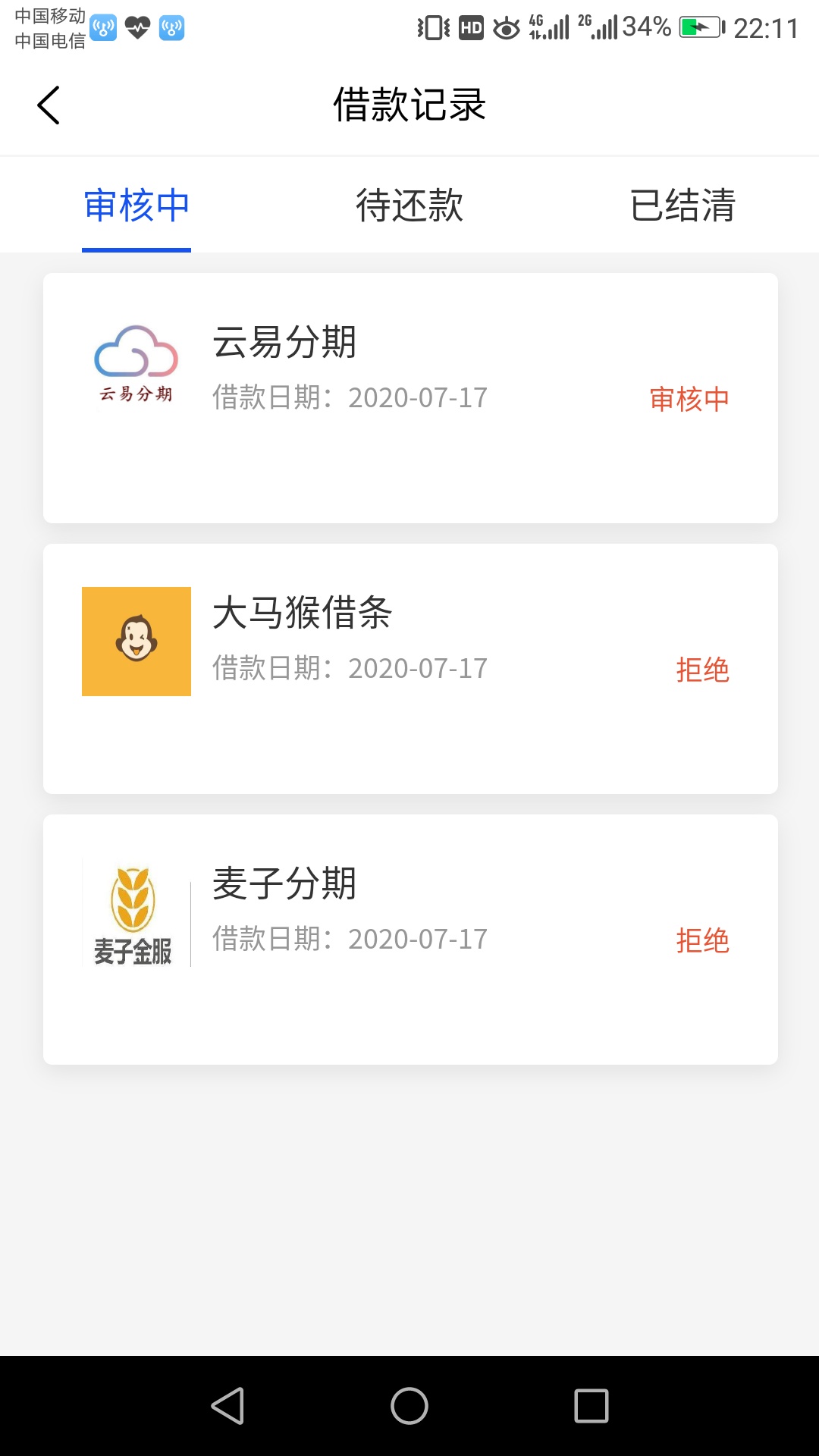The height and width of the screenshot is (1456, 819).
Task: Open the 云易分期 loan record
Action: [410, 398]
